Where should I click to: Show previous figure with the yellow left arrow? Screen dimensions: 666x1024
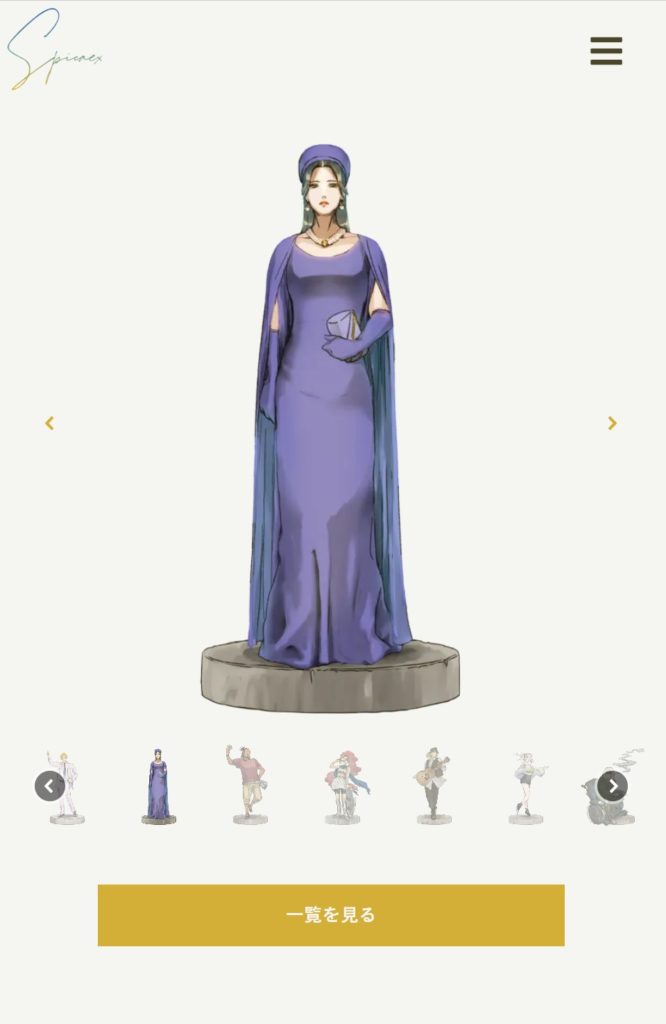click(x=49, y=423)
